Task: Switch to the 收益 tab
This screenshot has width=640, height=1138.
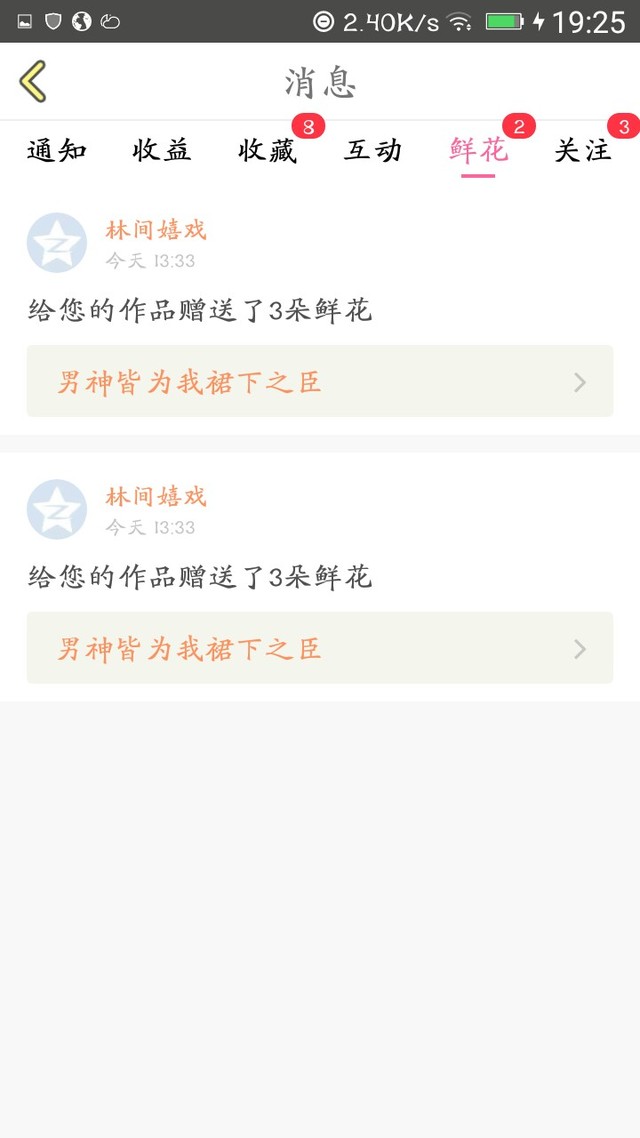Action: (x=162, y=150)
